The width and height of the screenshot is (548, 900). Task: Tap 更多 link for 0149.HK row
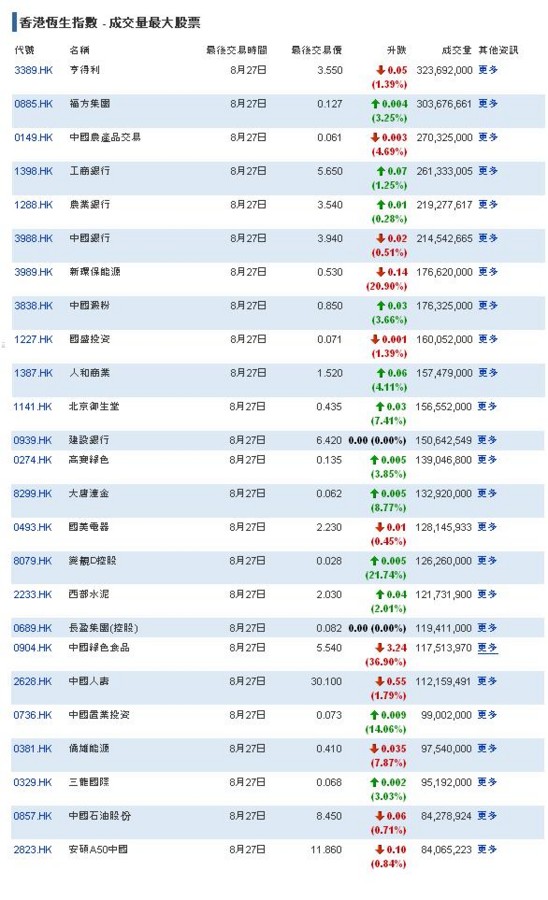488,137
